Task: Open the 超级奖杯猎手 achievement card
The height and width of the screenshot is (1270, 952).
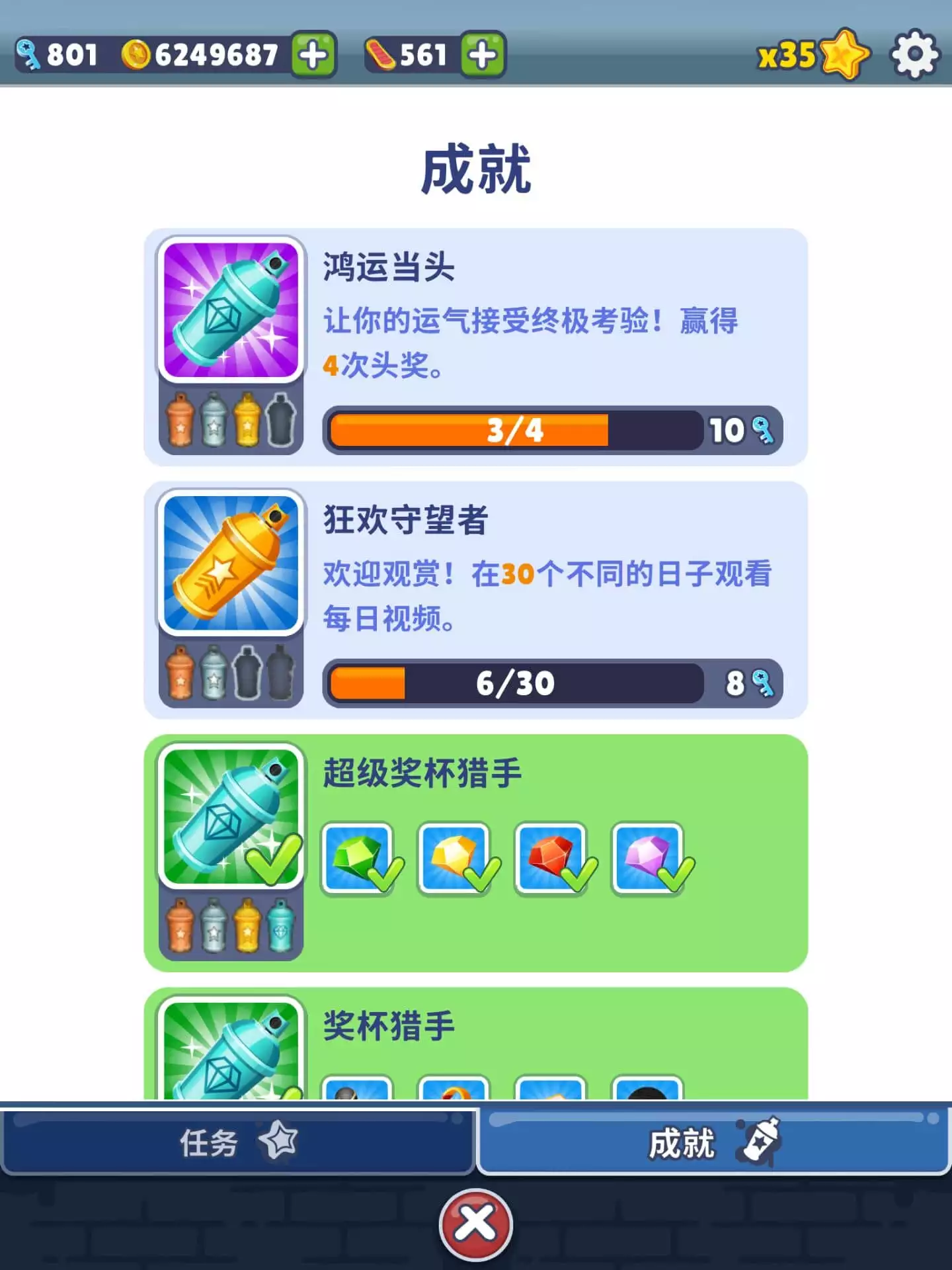Action: coord(475,853)
